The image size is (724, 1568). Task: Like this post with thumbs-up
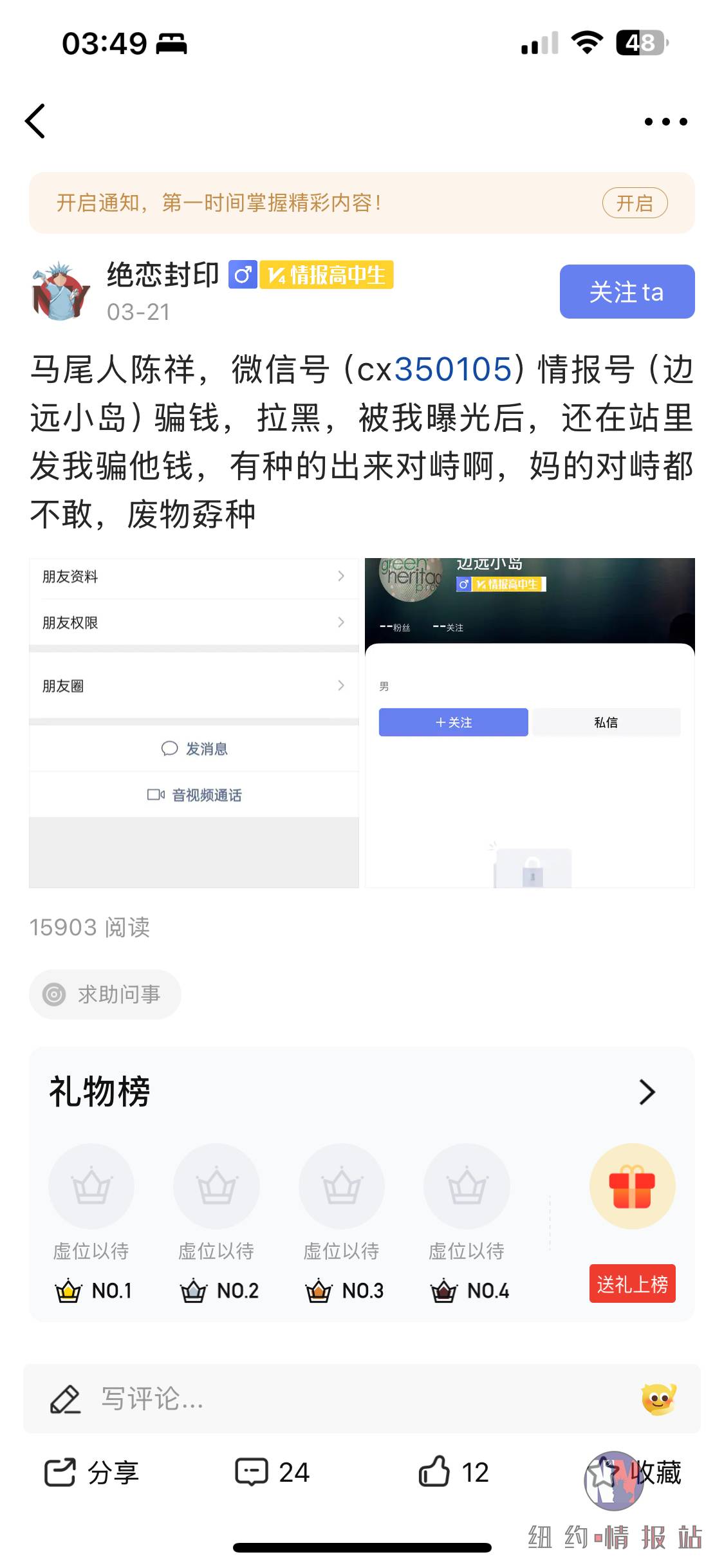[453, 1472]
